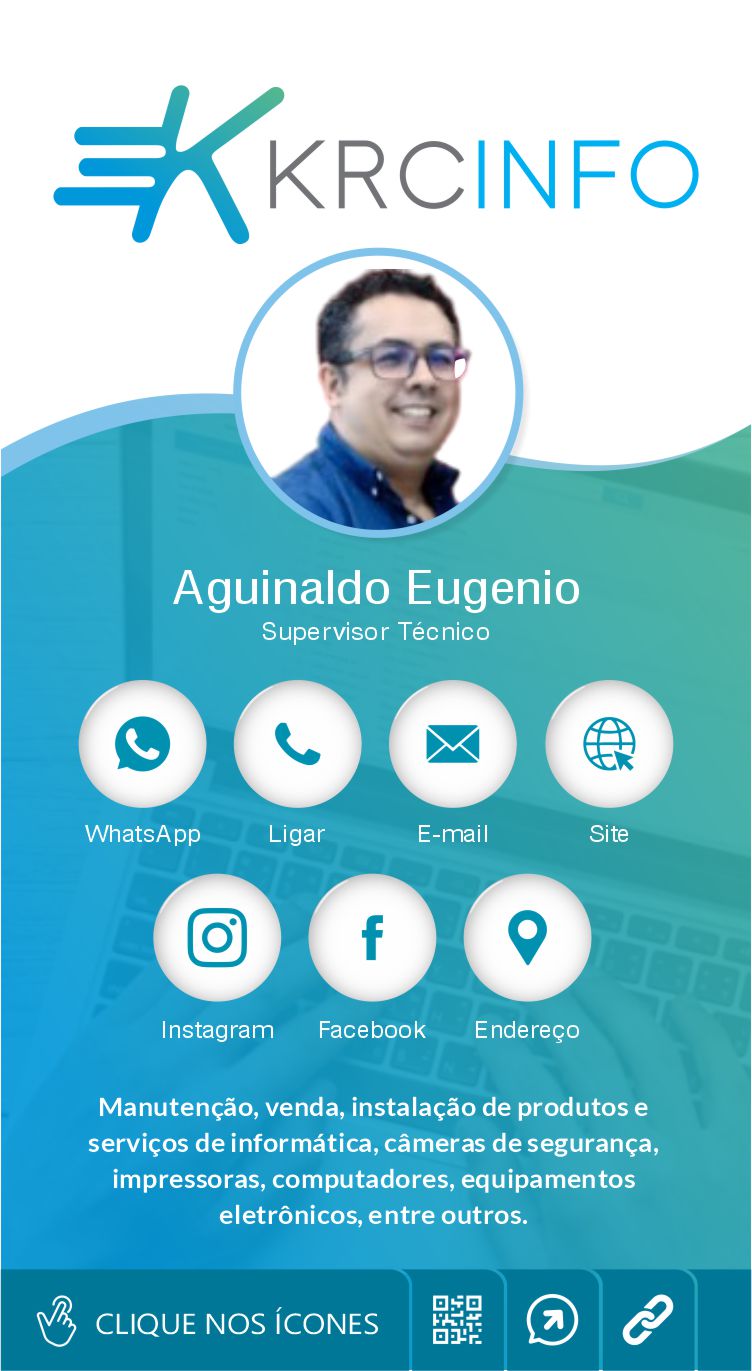This screenshot has width=752, height=1371.
Task: Show the card's QR code
Action: pyautogui.click(x=457, y=1320)
